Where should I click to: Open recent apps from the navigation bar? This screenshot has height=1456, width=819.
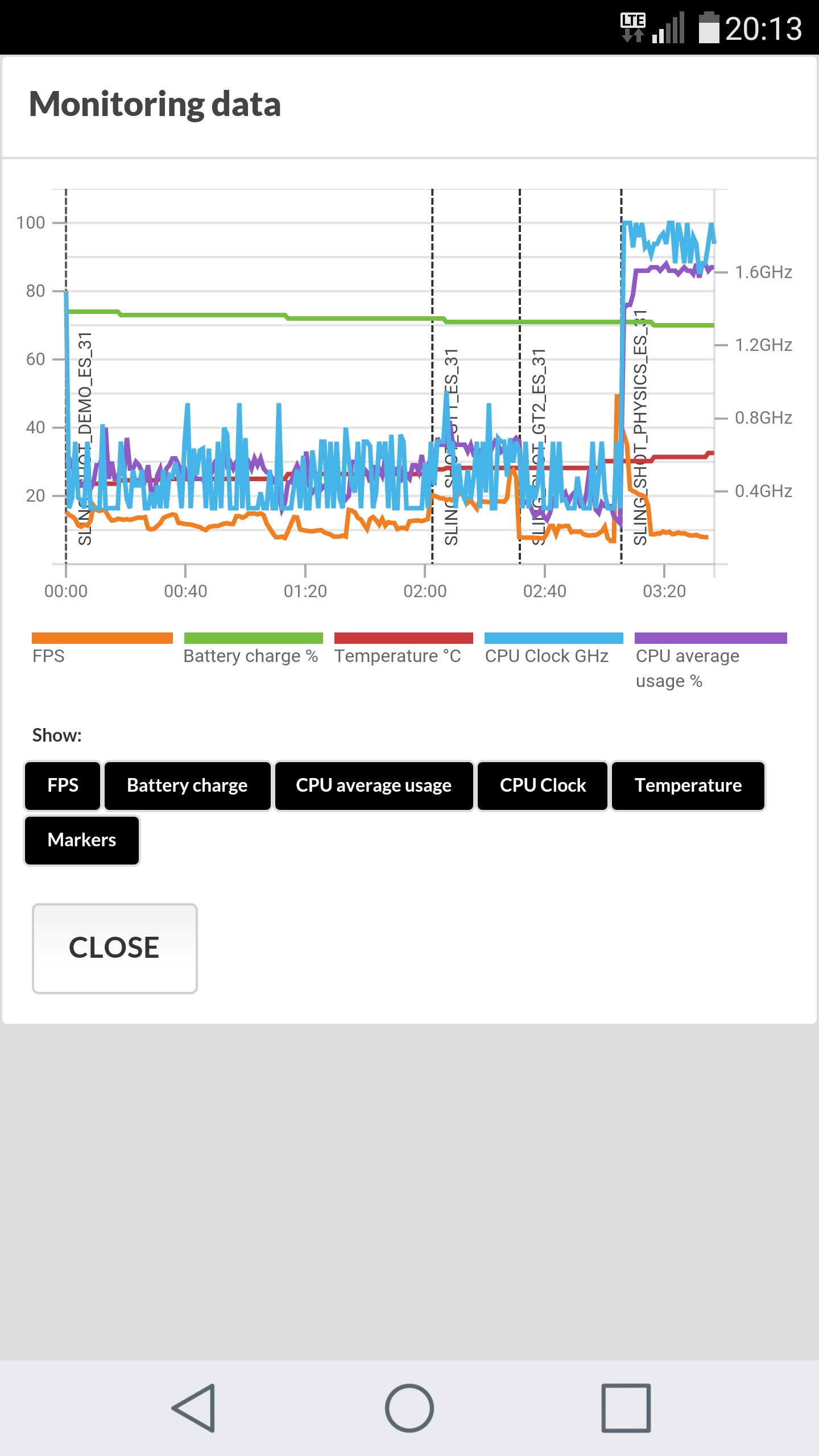tap(626, 1408)
